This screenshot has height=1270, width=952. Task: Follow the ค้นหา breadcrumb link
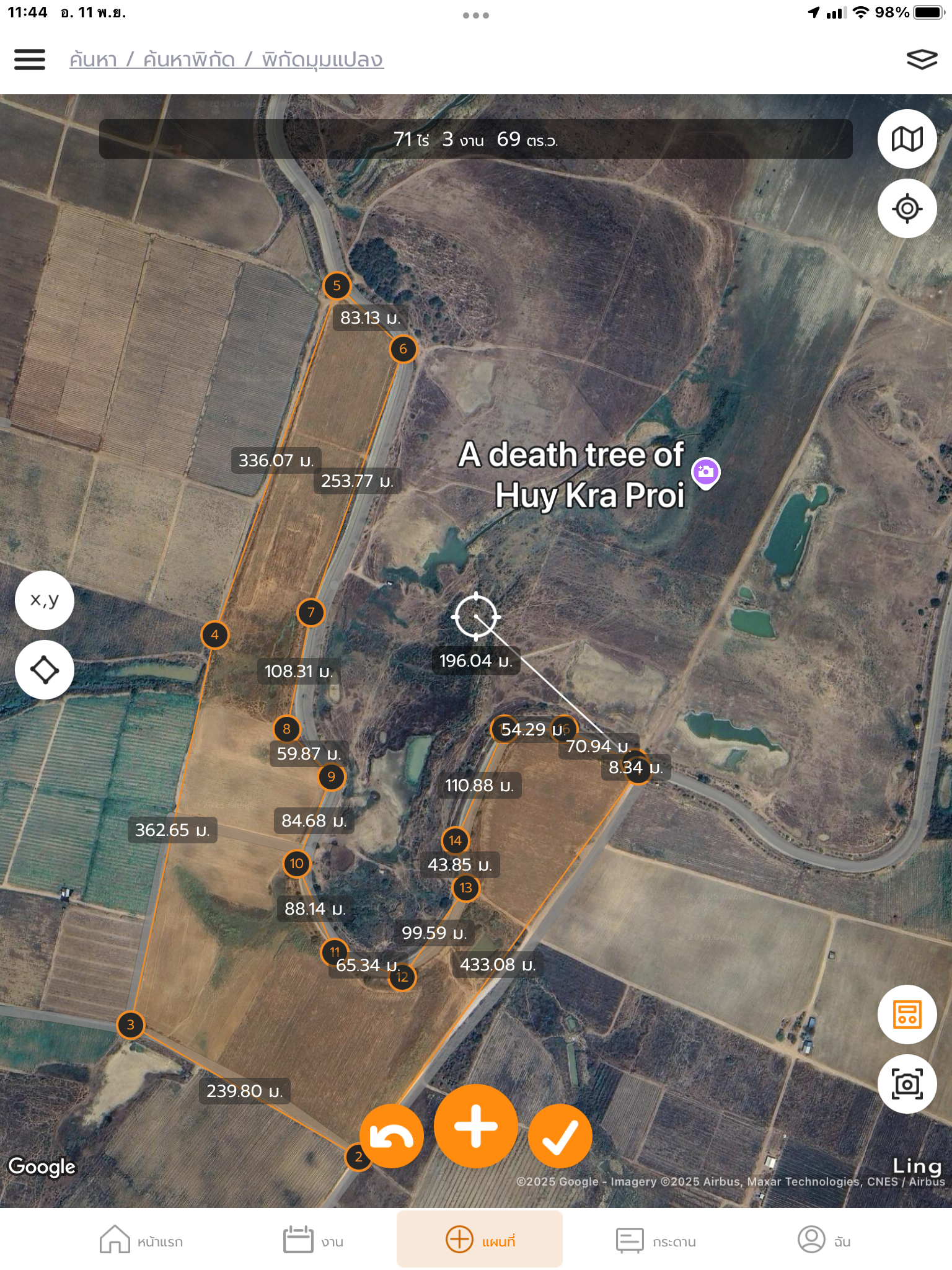93,60
